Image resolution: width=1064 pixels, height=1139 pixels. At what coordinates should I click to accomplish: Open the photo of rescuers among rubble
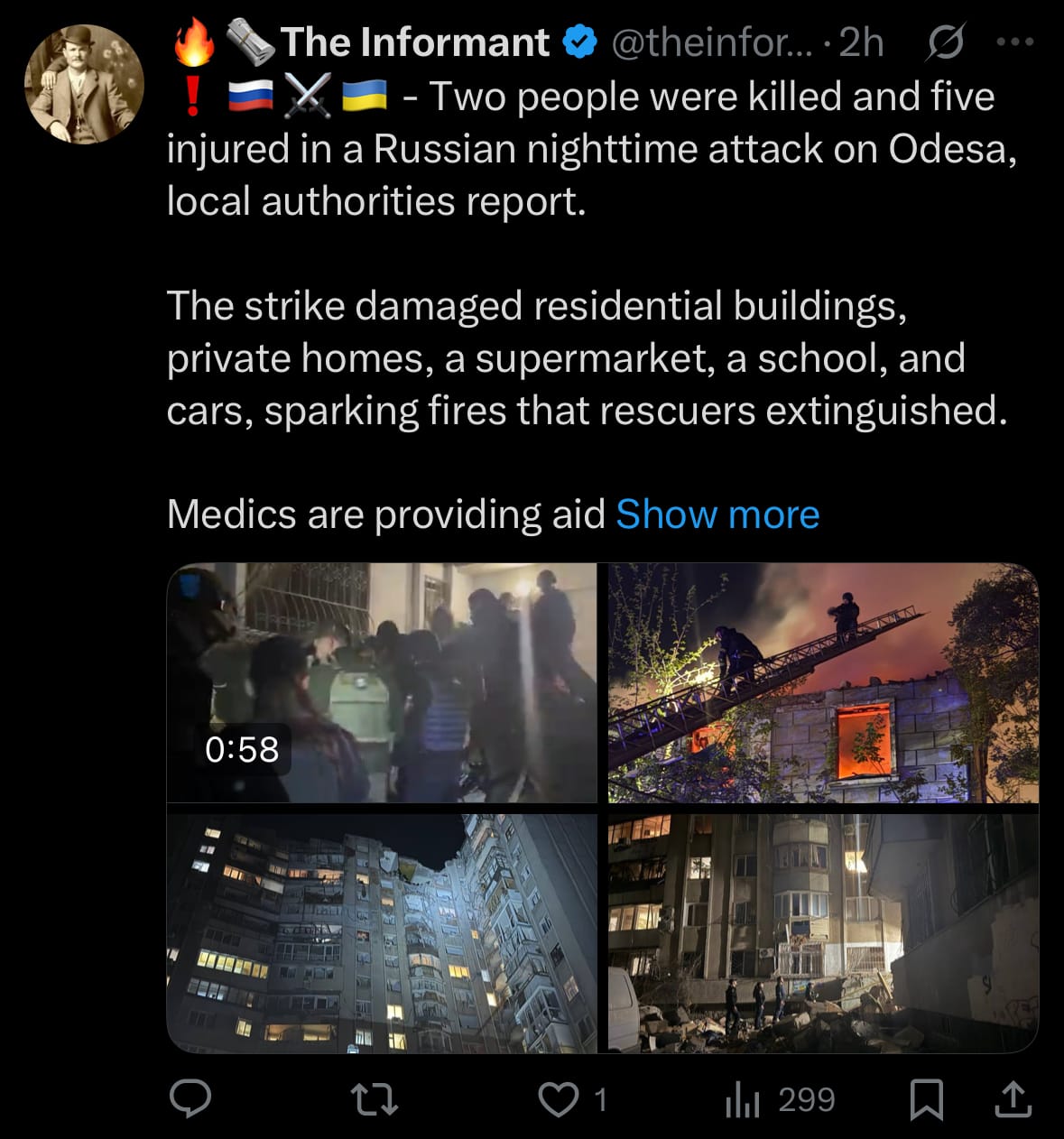822,933
